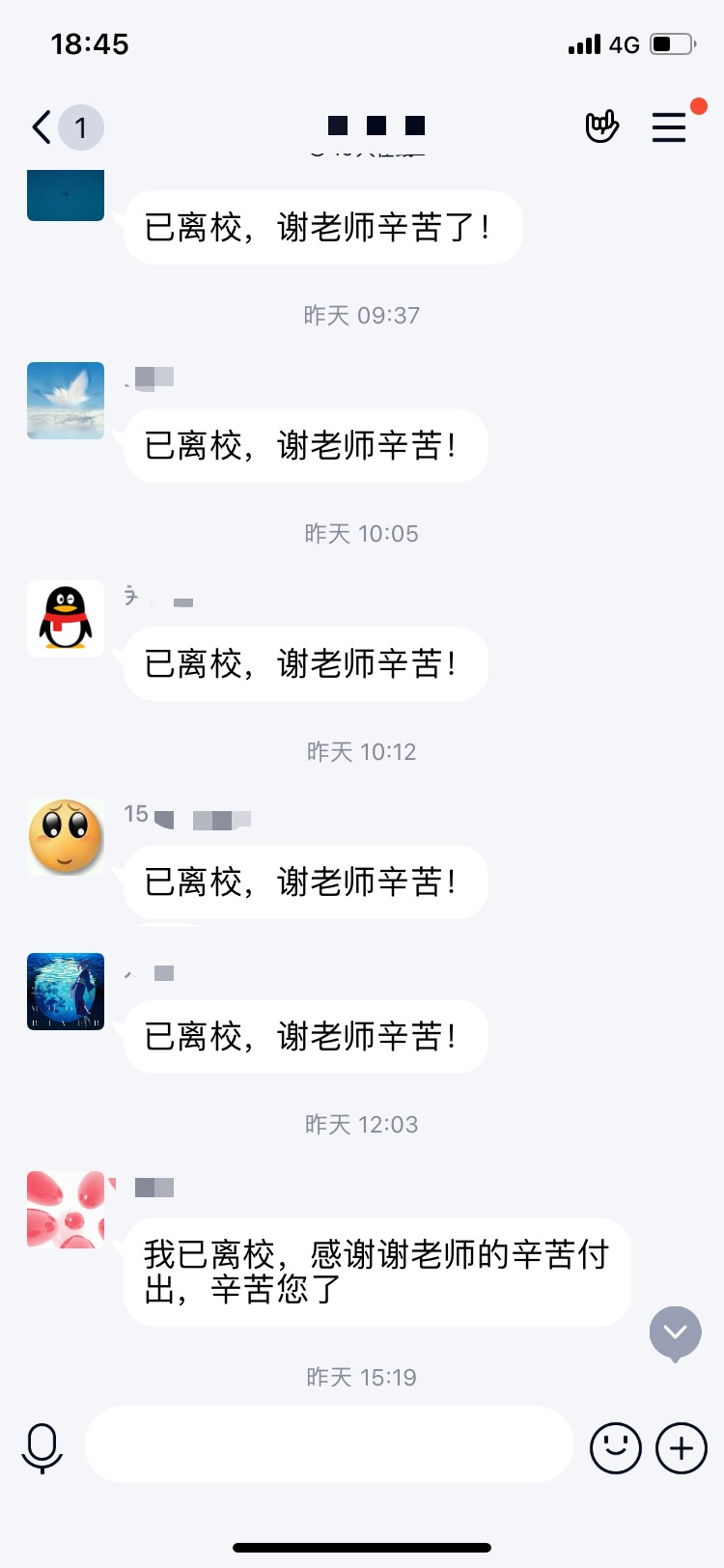Record a voice message with microphone
Image resolution: width=724 pixels, height=1568 pixels.
click(x=42, y=1447)
